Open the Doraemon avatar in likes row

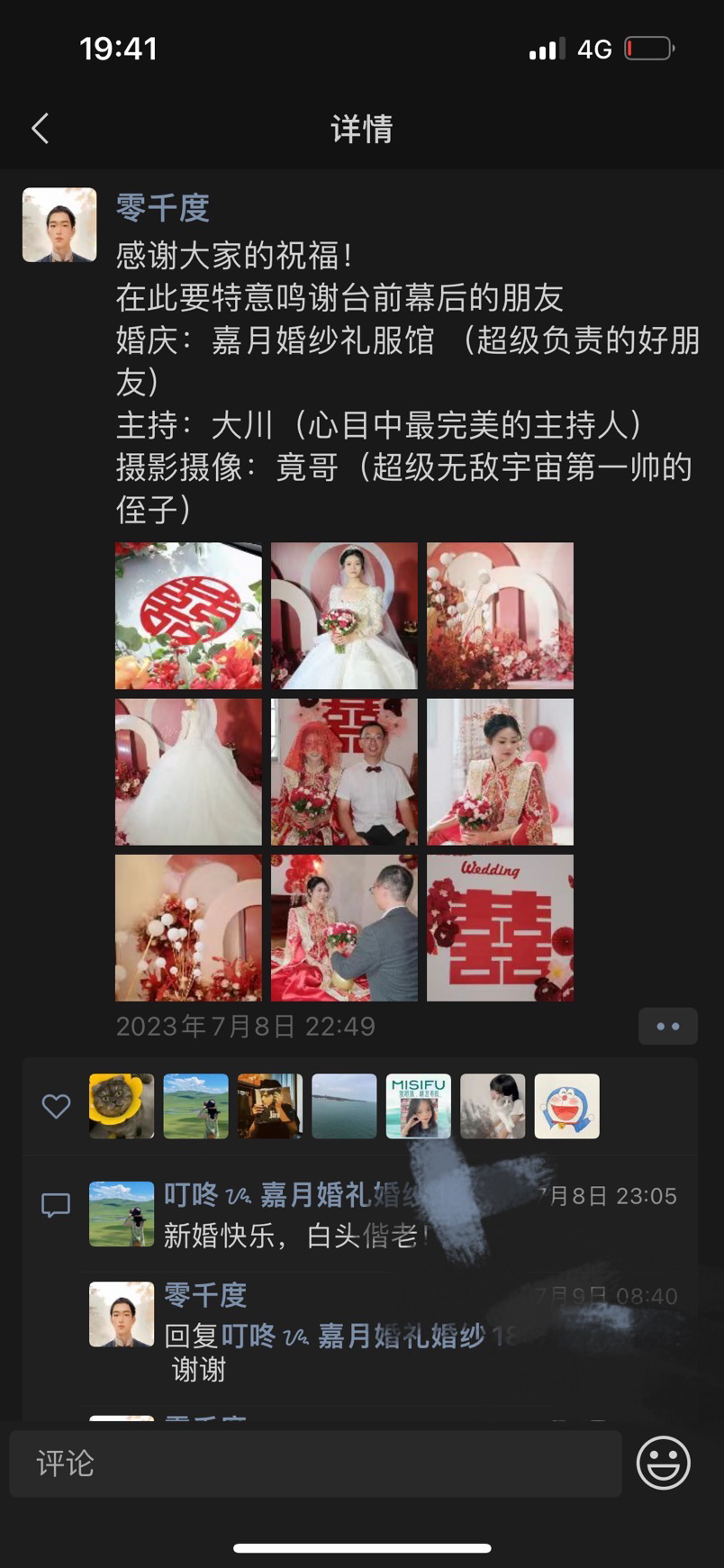(567, 1106)
